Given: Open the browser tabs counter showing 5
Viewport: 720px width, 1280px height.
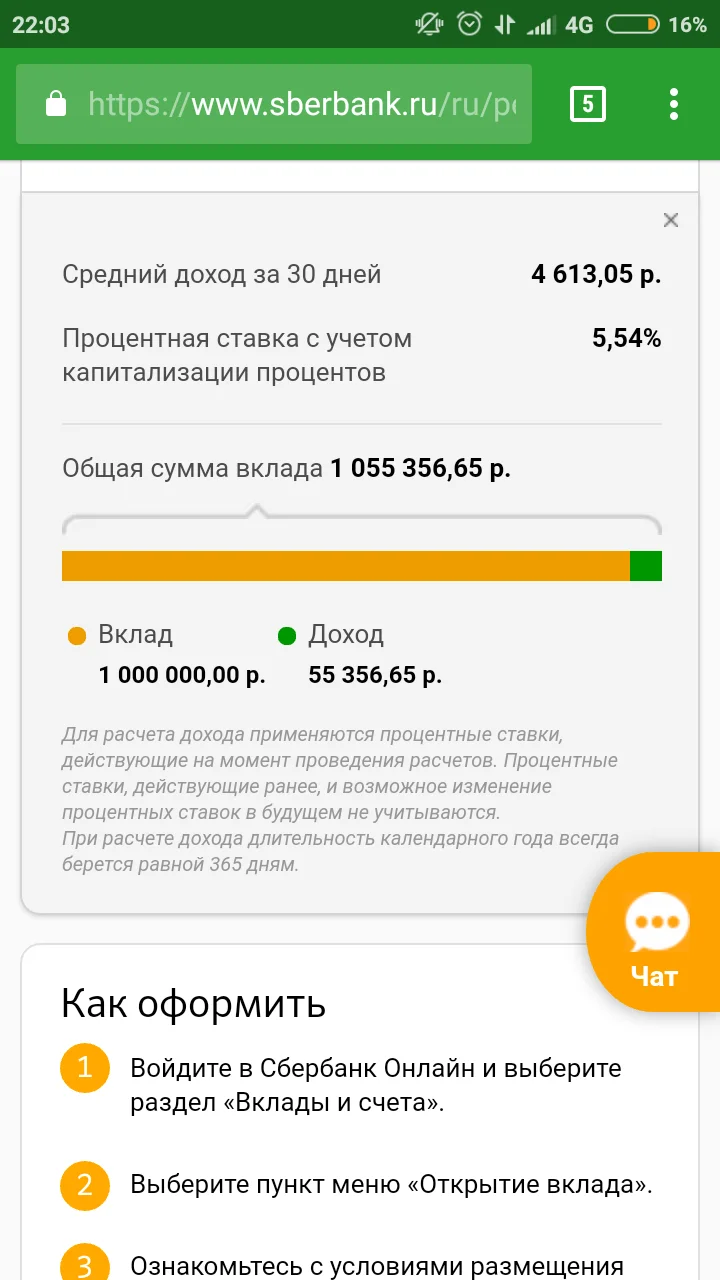Looking at the screenshot, I should pos(589,103).
